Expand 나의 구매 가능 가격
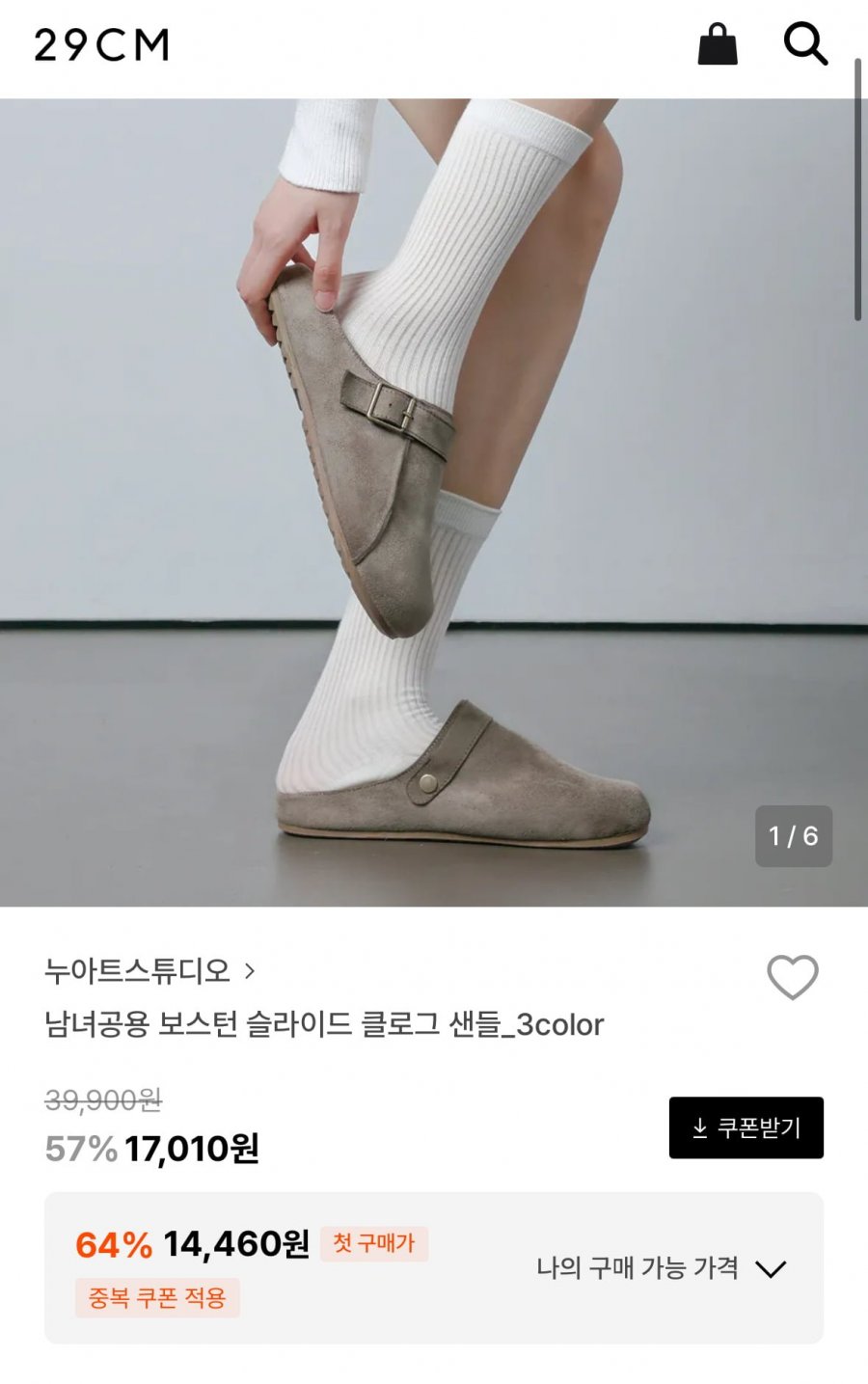Screen dimensions: 868x1384 pyautogui.click(x=662, y=1267)
